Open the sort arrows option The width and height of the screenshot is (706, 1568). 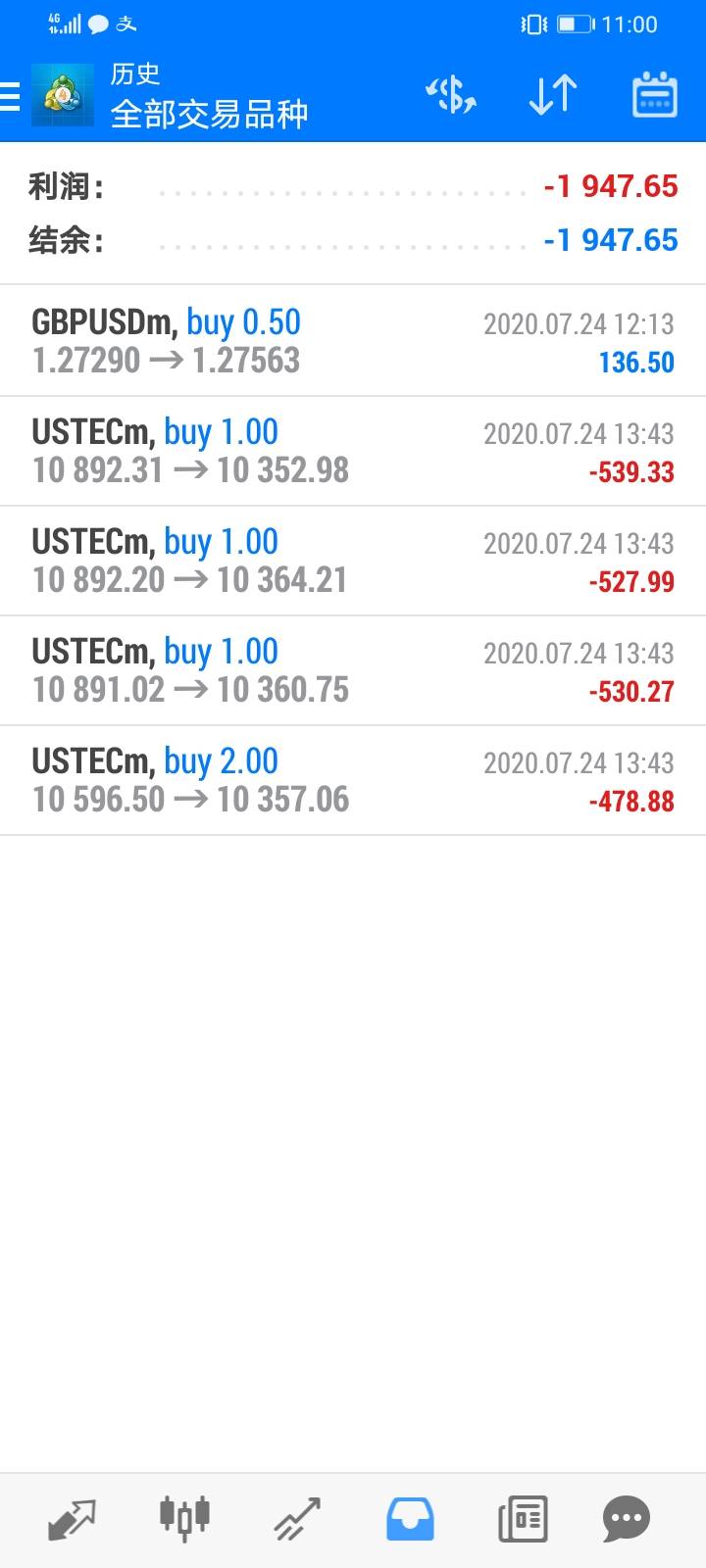click(x=553, y=95)
